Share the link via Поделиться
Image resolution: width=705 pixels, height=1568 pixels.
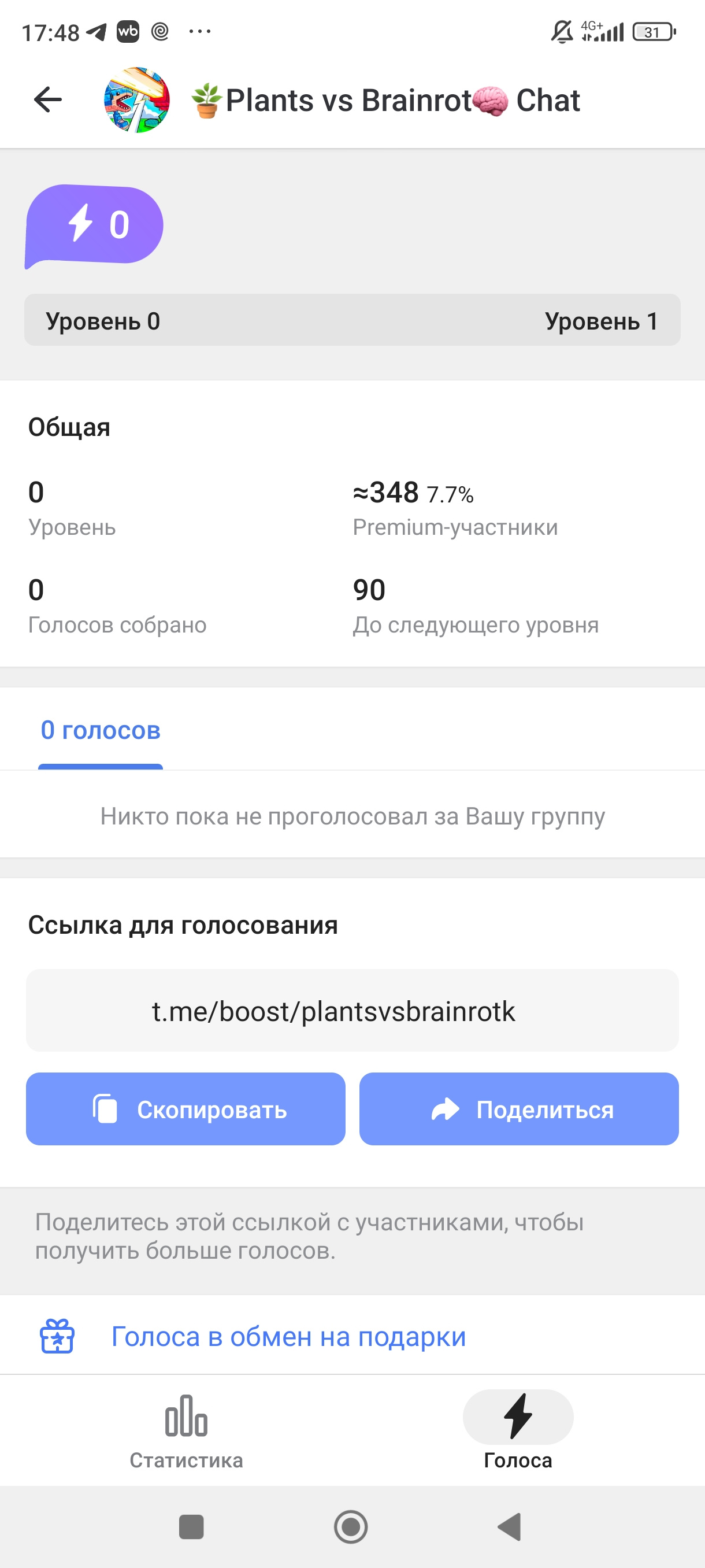(x=519, y=1109)
